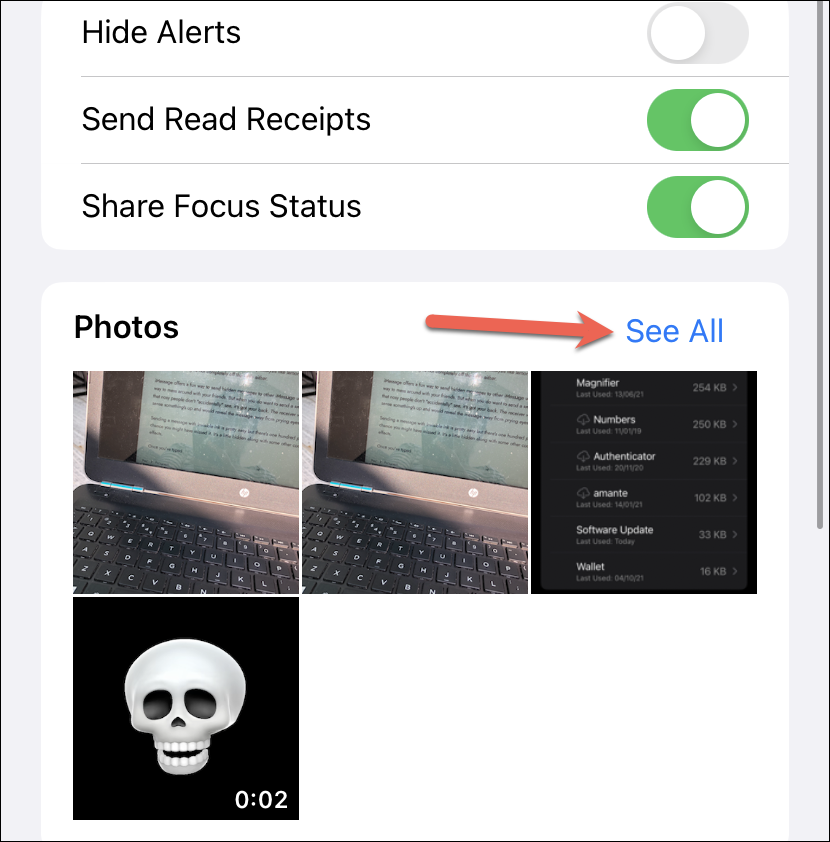Viewport: 830px width, 842px height.
Task: Tap See All photos link
Action: click(674, 331)
